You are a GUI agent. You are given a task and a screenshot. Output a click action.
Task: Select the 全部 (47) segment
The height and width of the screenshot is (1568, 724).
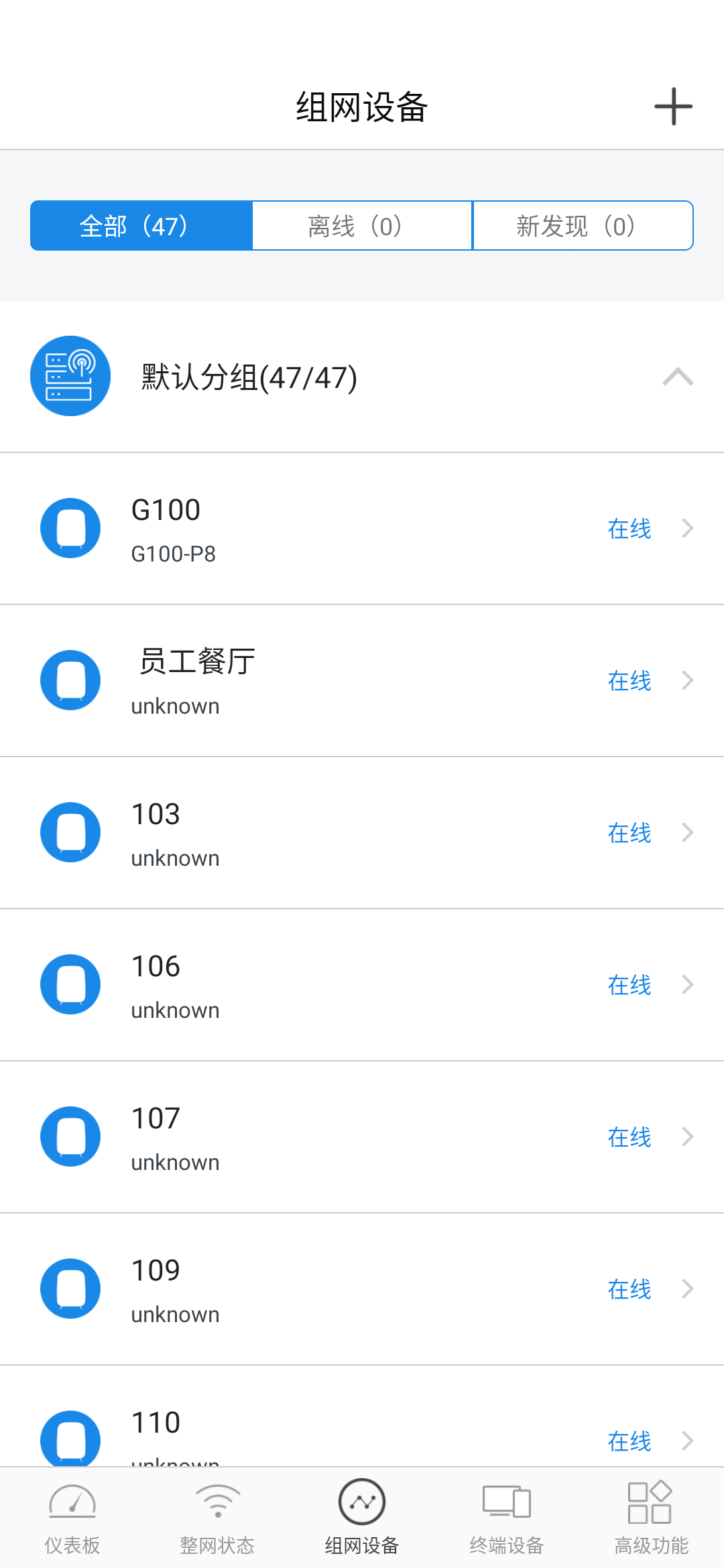(x=141, y=226)
